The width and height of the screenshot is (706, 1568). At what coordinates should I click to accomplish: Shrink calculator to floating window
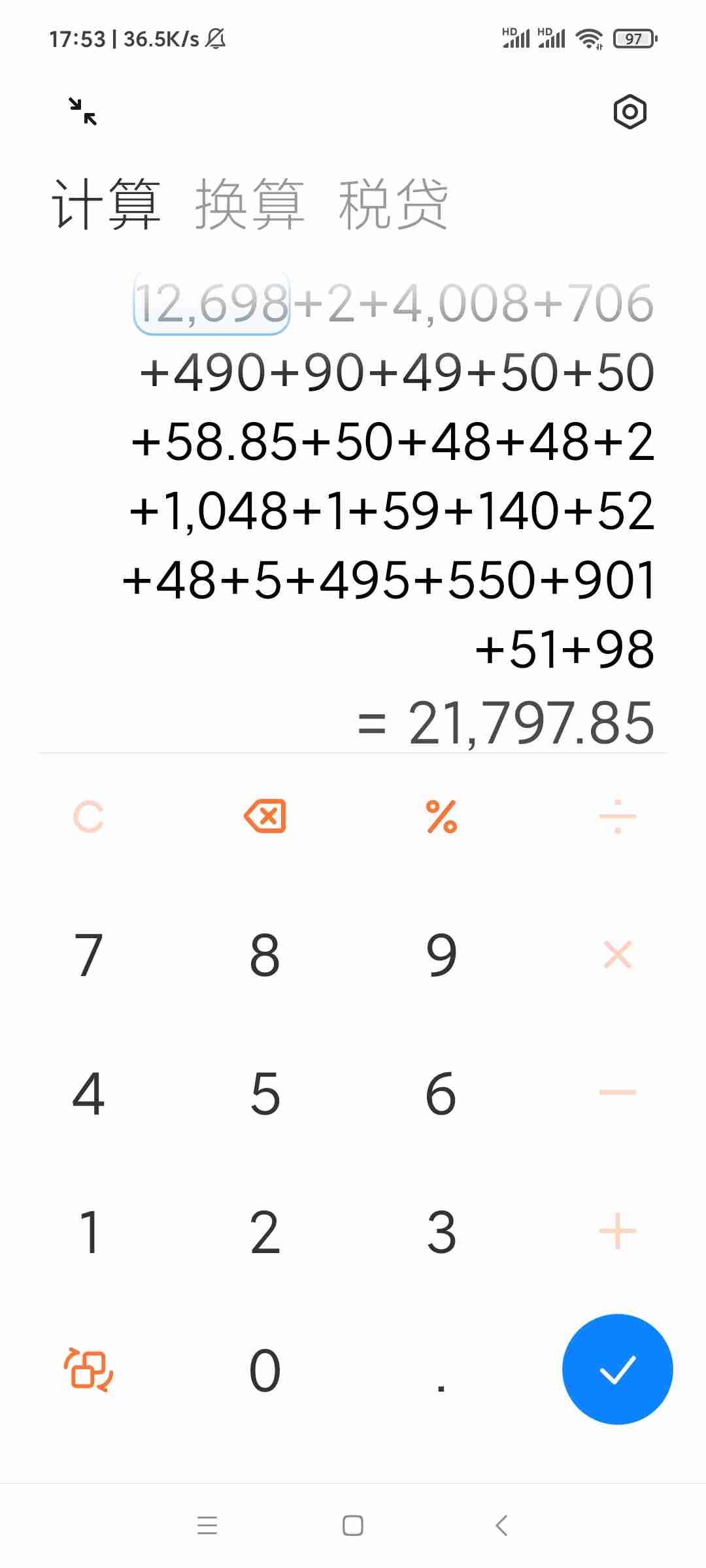[x=83, y=111]
